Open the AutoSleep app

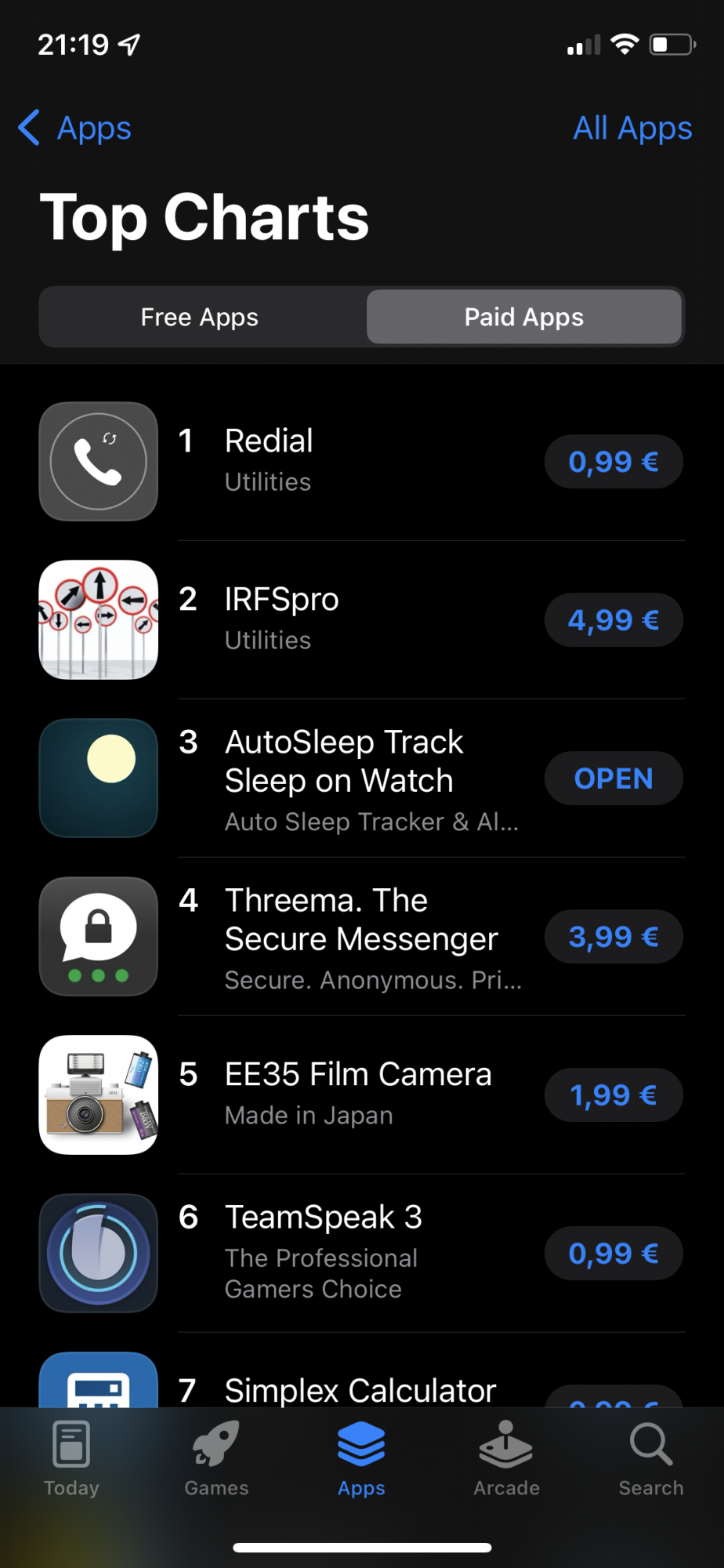(x=613, y=779)
